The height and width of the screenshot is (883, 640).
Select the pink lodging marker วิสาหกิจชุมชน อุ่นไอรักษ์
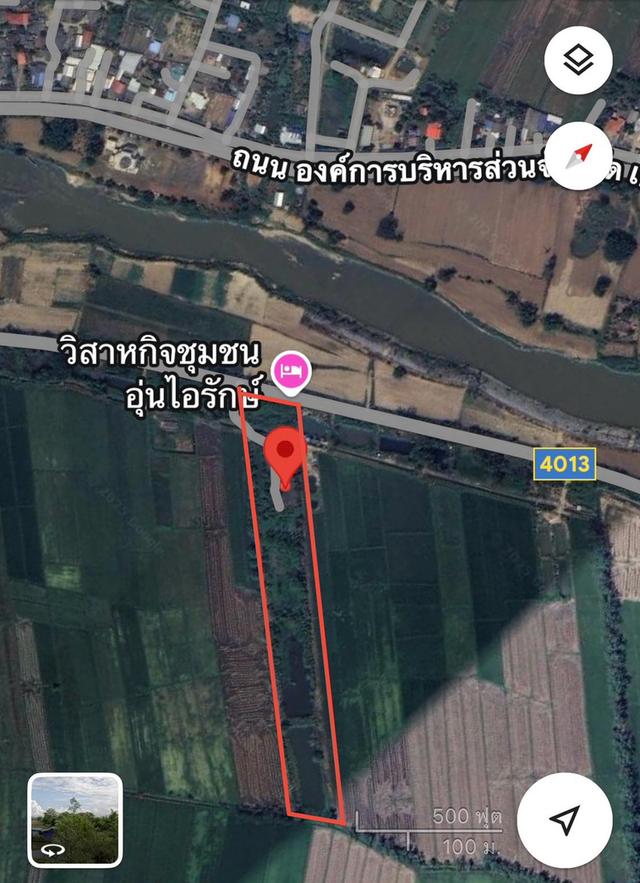[292, 372]
